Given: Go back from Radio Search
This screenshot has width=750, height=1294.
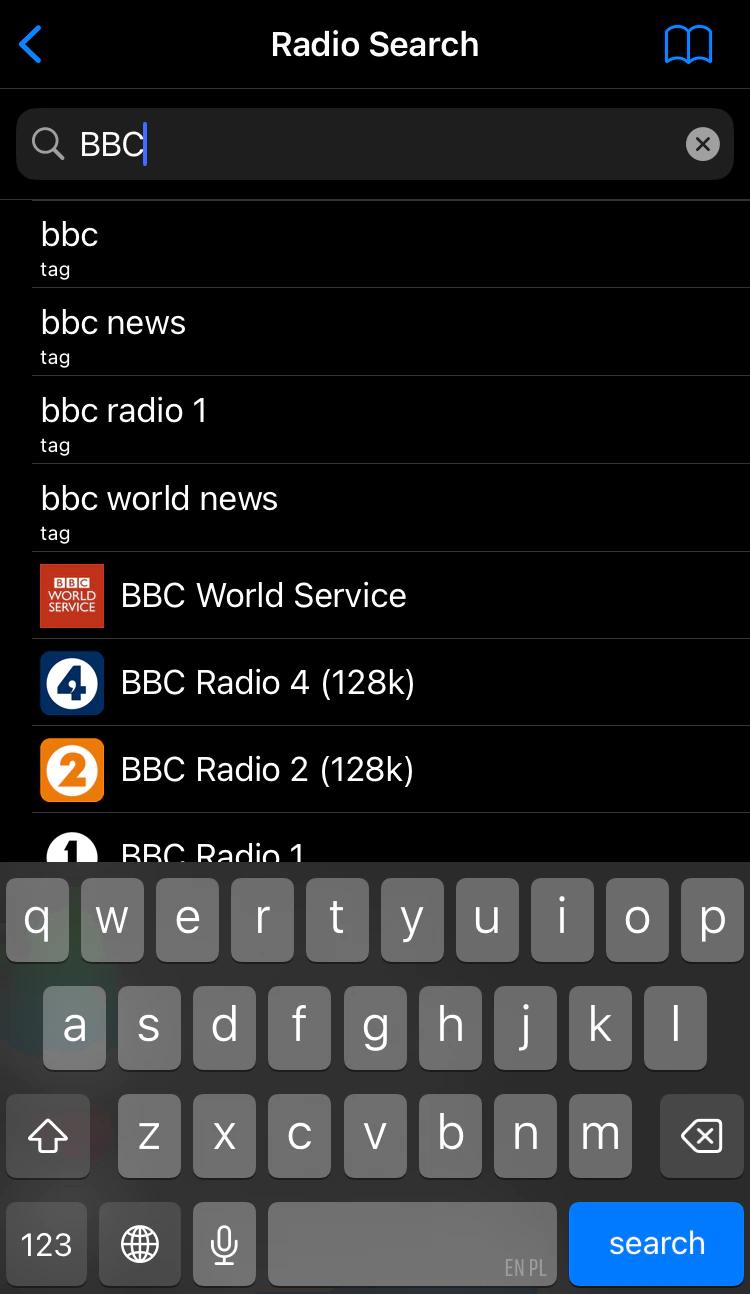Looking at the screenshot, I should point(31,45).
